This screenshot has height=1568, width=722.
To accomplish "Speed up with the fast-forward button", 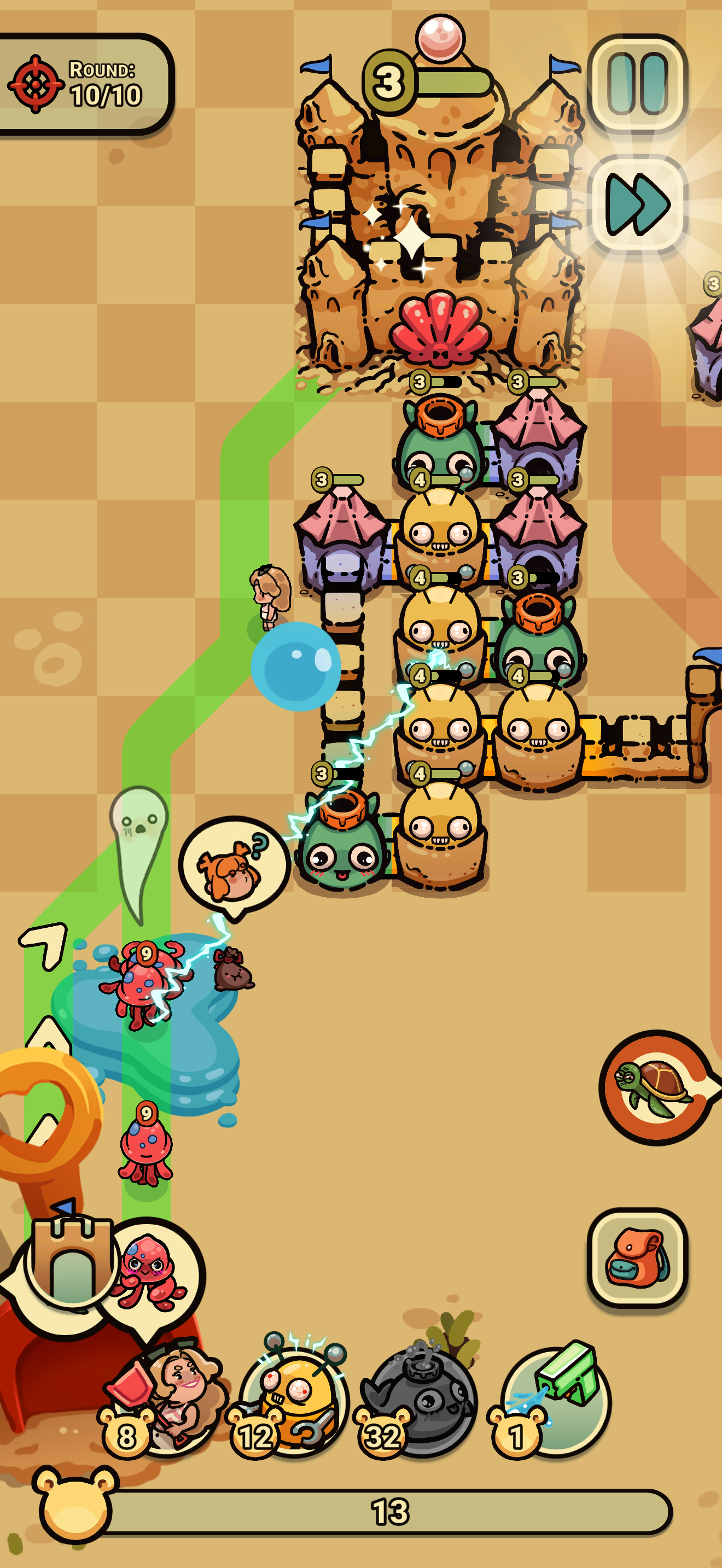I will tap(637, 204).
